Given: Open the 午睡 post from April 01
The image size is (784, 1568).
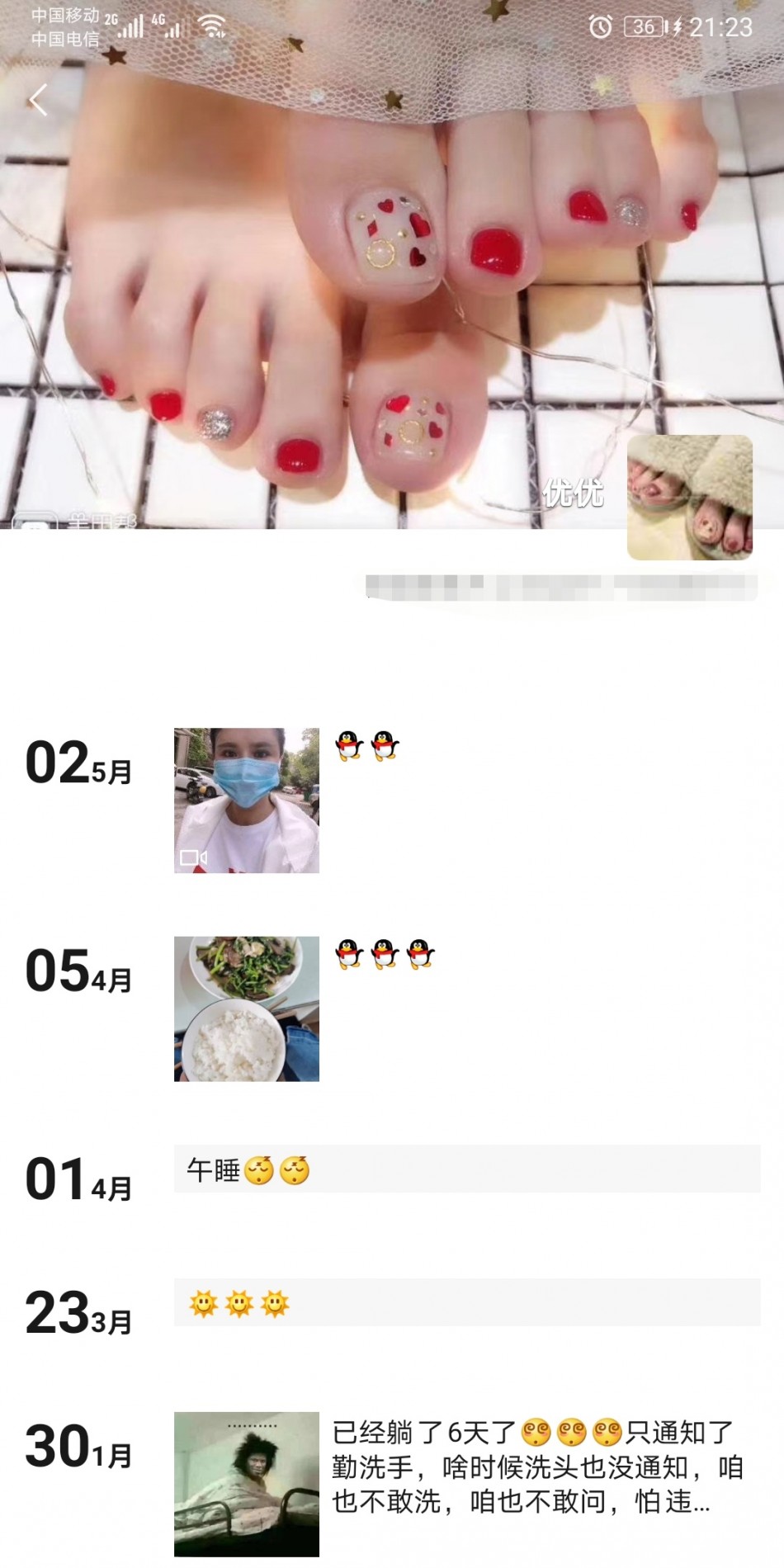Looking at the screenshot, I should coord(466,1169).
